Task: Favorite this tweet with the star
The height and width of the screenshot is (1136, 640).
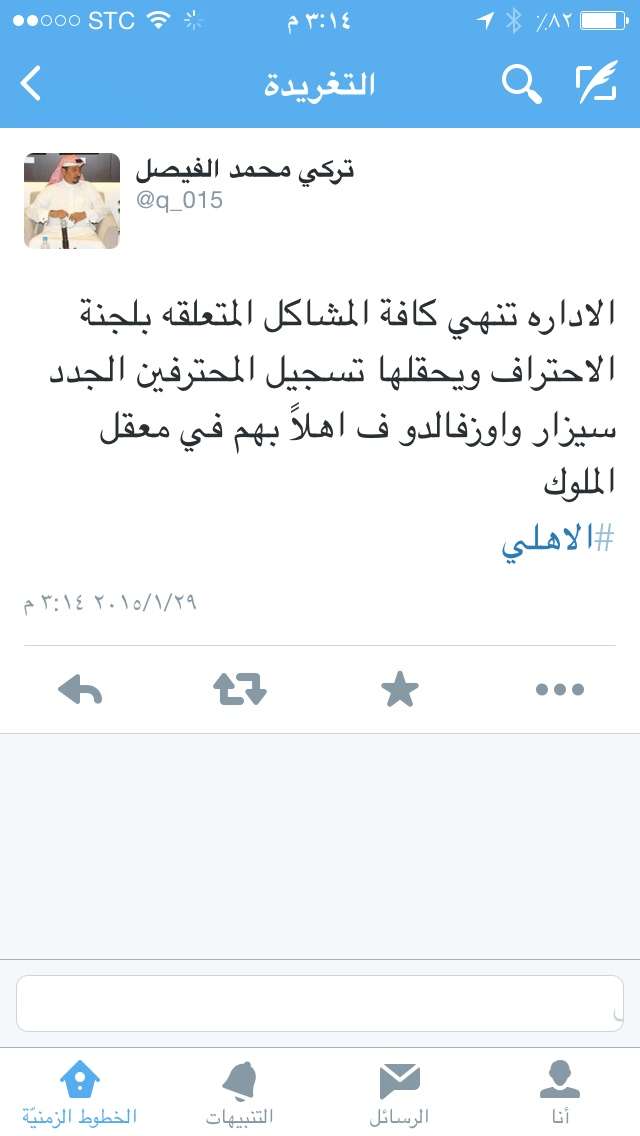Action: (400, 689)
